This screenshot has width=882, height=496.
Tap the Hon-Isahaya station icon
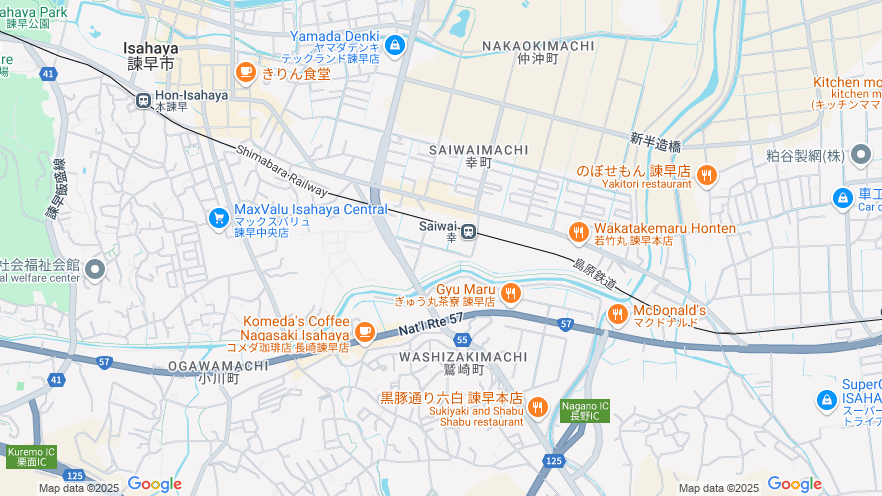[143, 100]
